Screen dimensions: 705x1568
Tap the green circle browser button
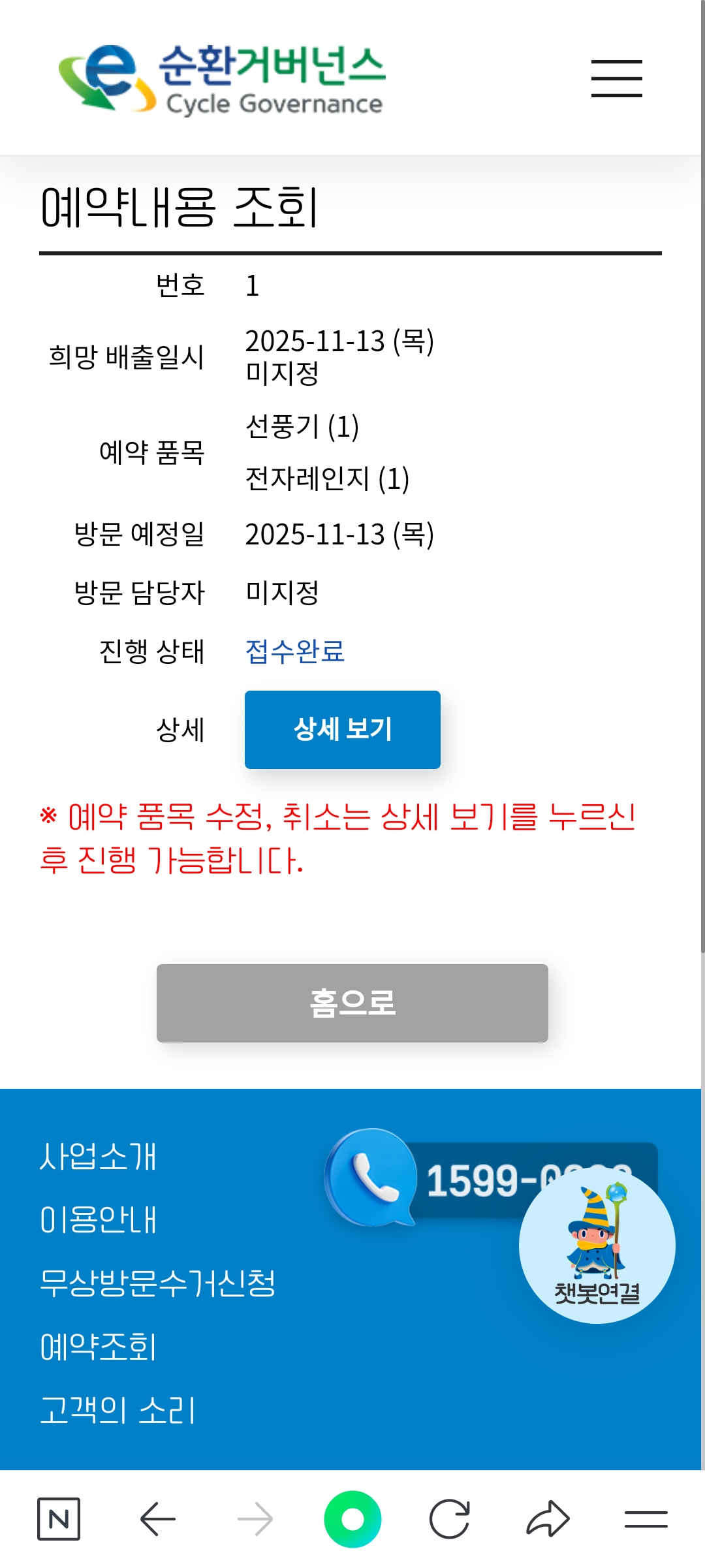pyautogui.click(x=352, y=1519)
